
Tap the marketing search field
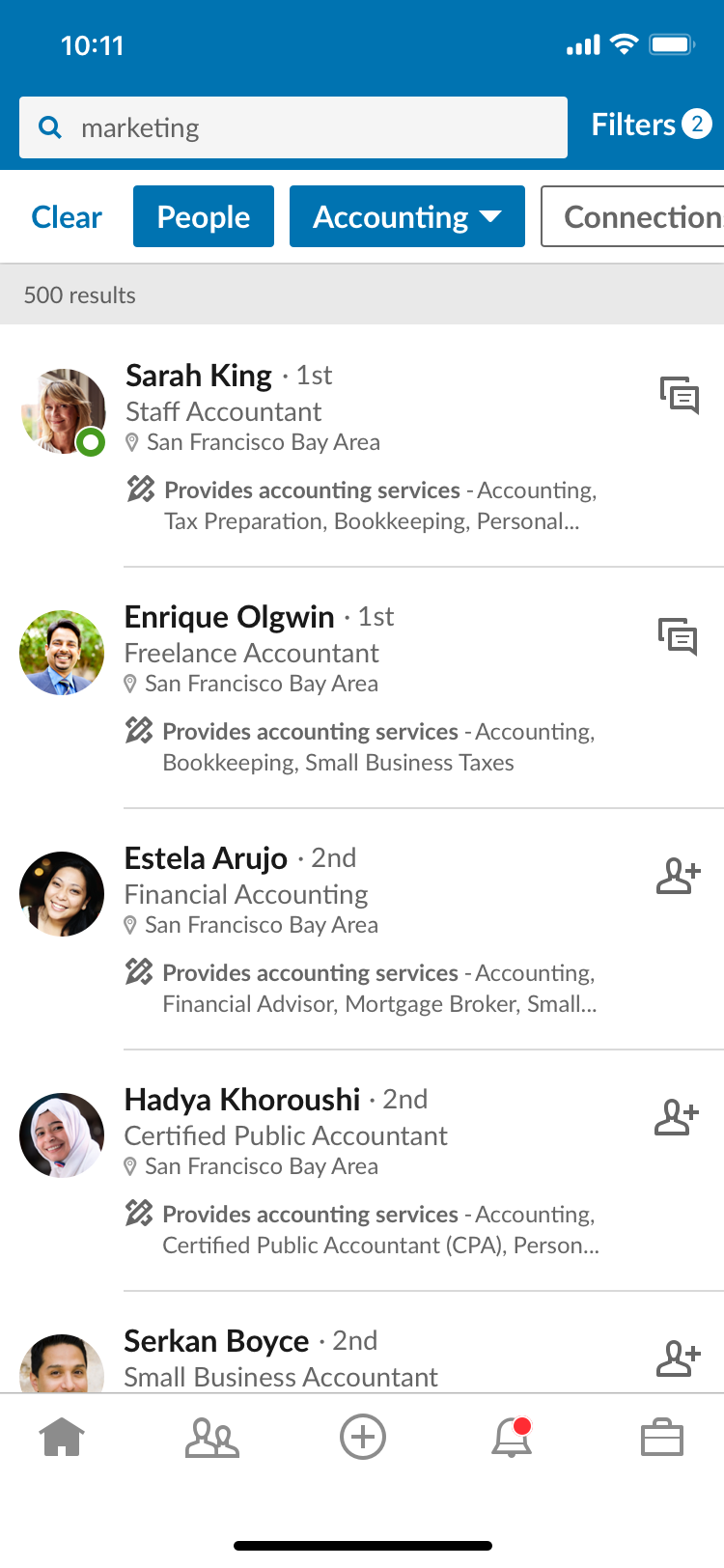(292, 127)
